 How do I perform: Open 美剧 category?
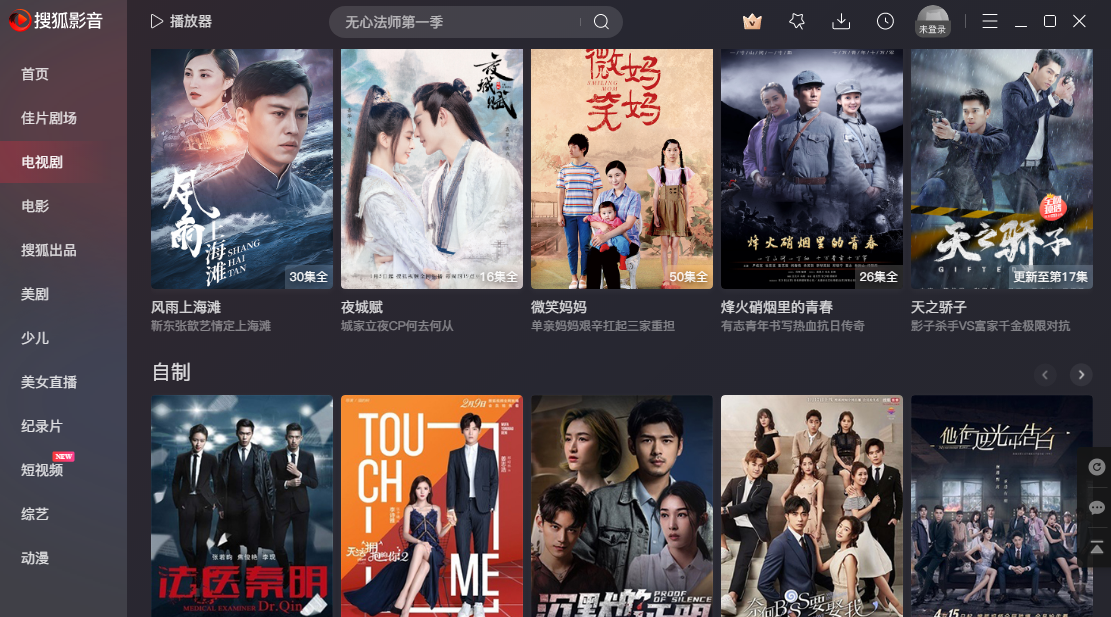(35, 294)
